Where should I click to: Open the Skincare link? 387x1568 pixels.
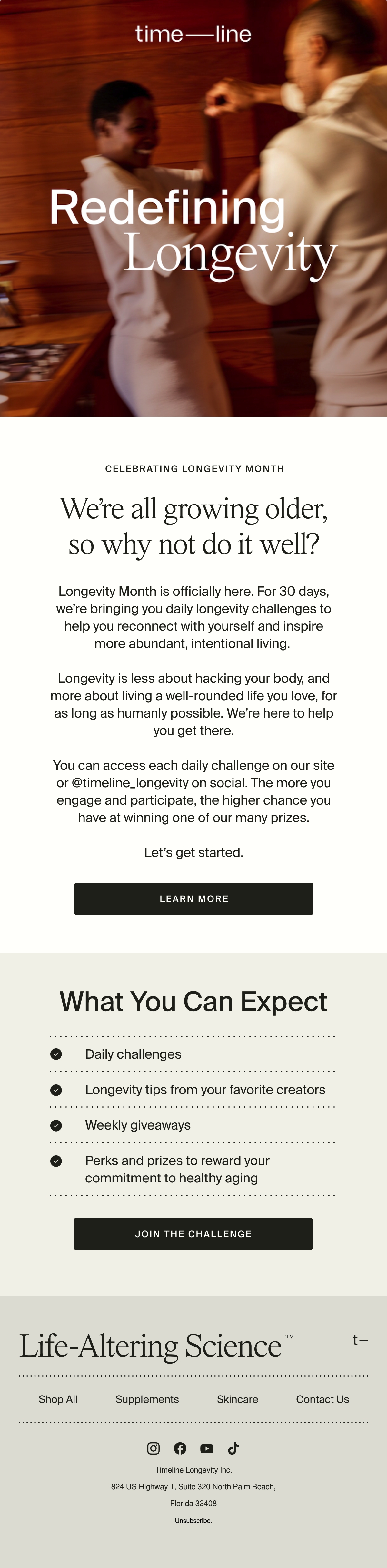pyautogui.click(x=237, y=1399)
